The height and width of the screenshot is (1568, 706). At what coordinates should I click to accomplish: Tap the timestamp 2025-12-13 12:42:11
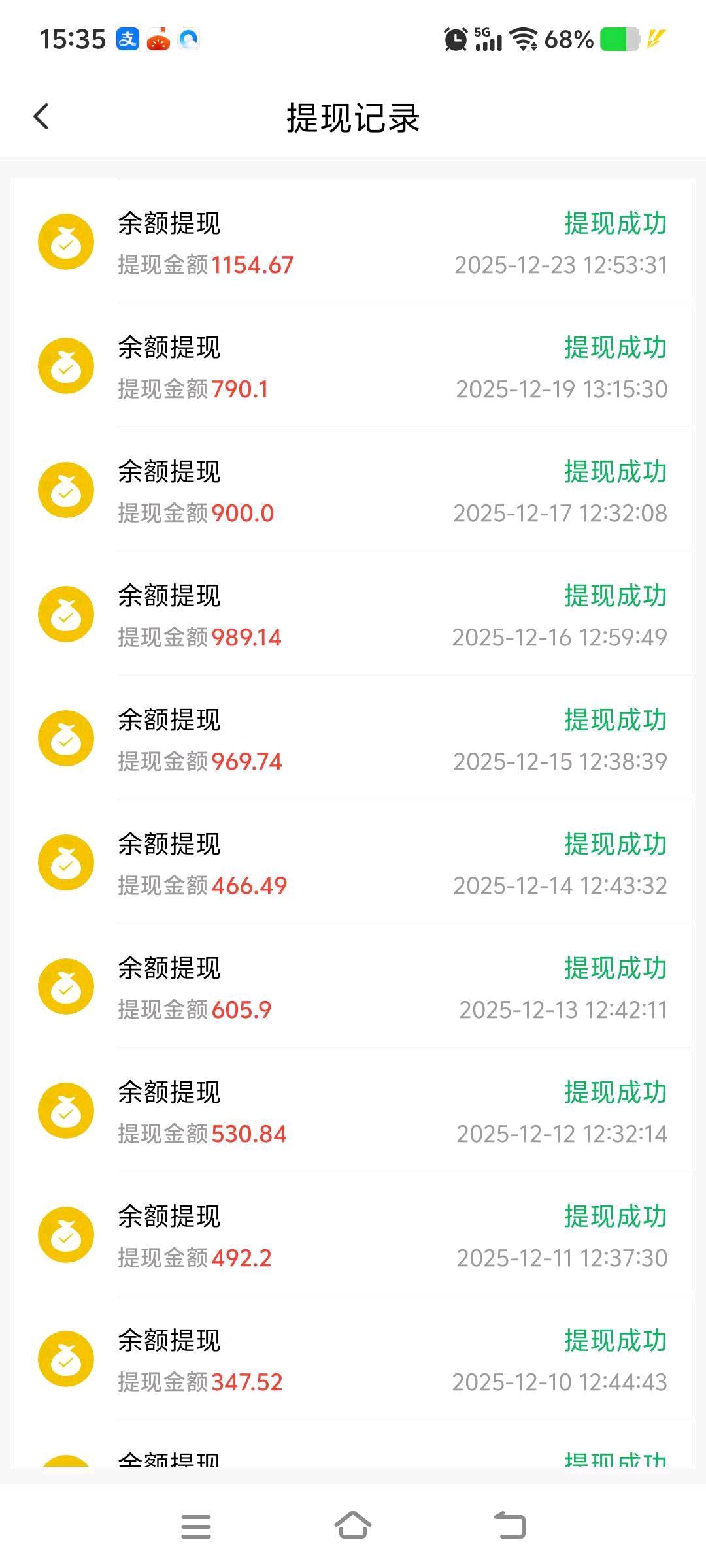562,1009
